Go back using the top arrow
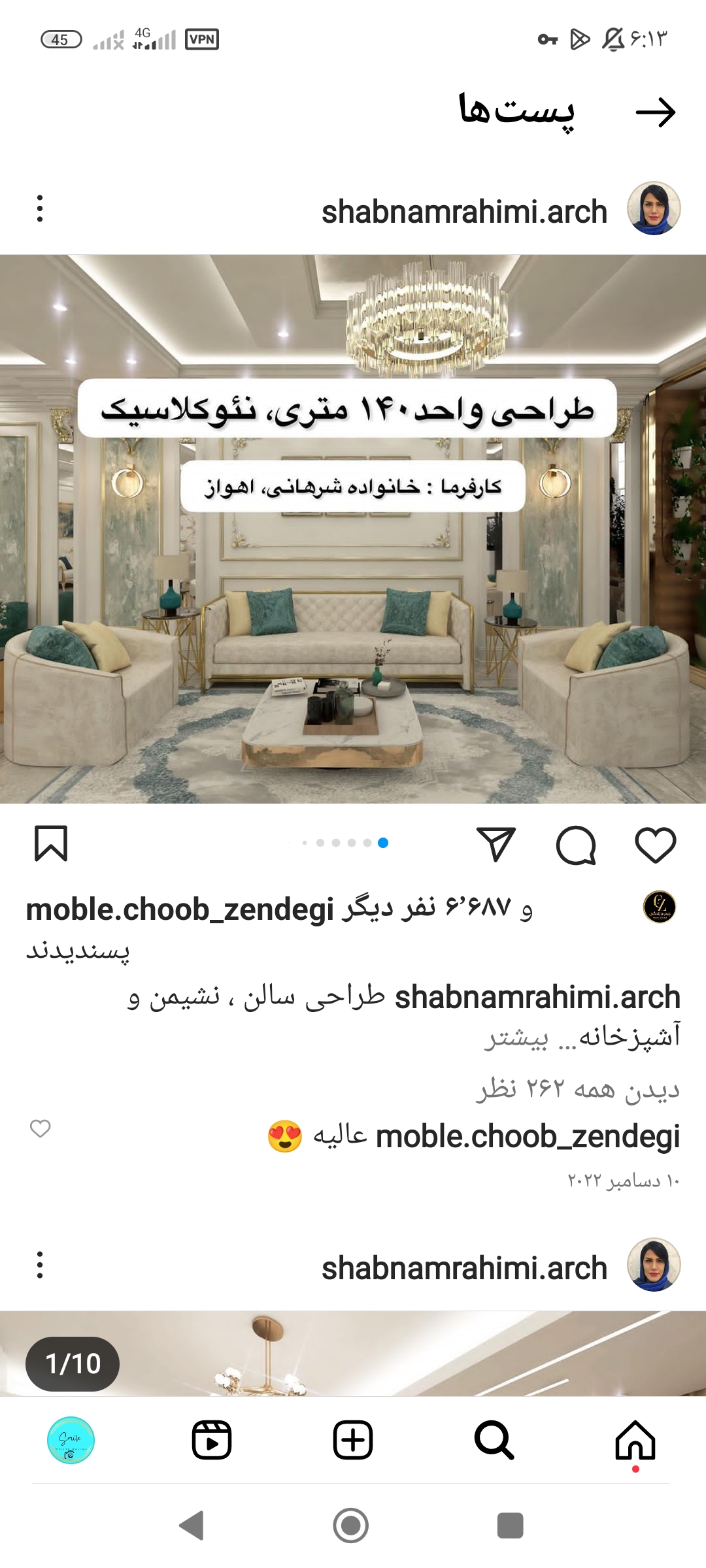 coord(655,112)
